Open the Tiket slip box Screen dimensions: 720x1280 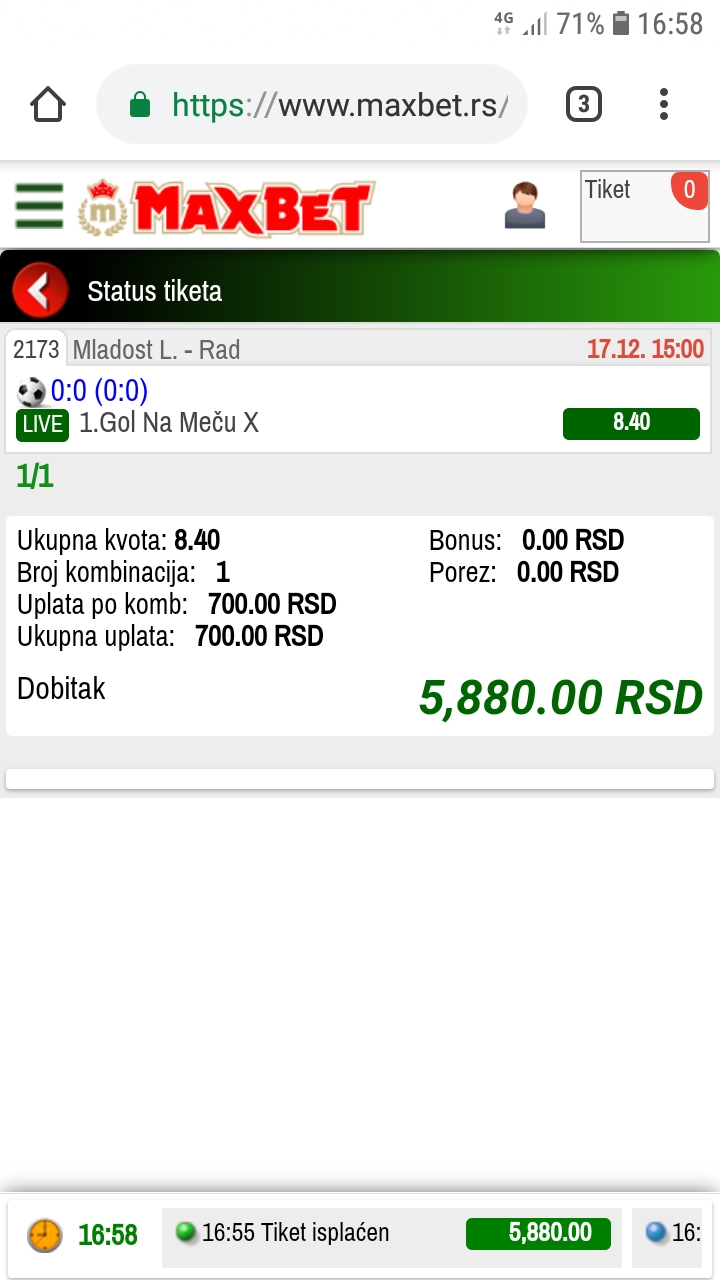pos(645,206)
